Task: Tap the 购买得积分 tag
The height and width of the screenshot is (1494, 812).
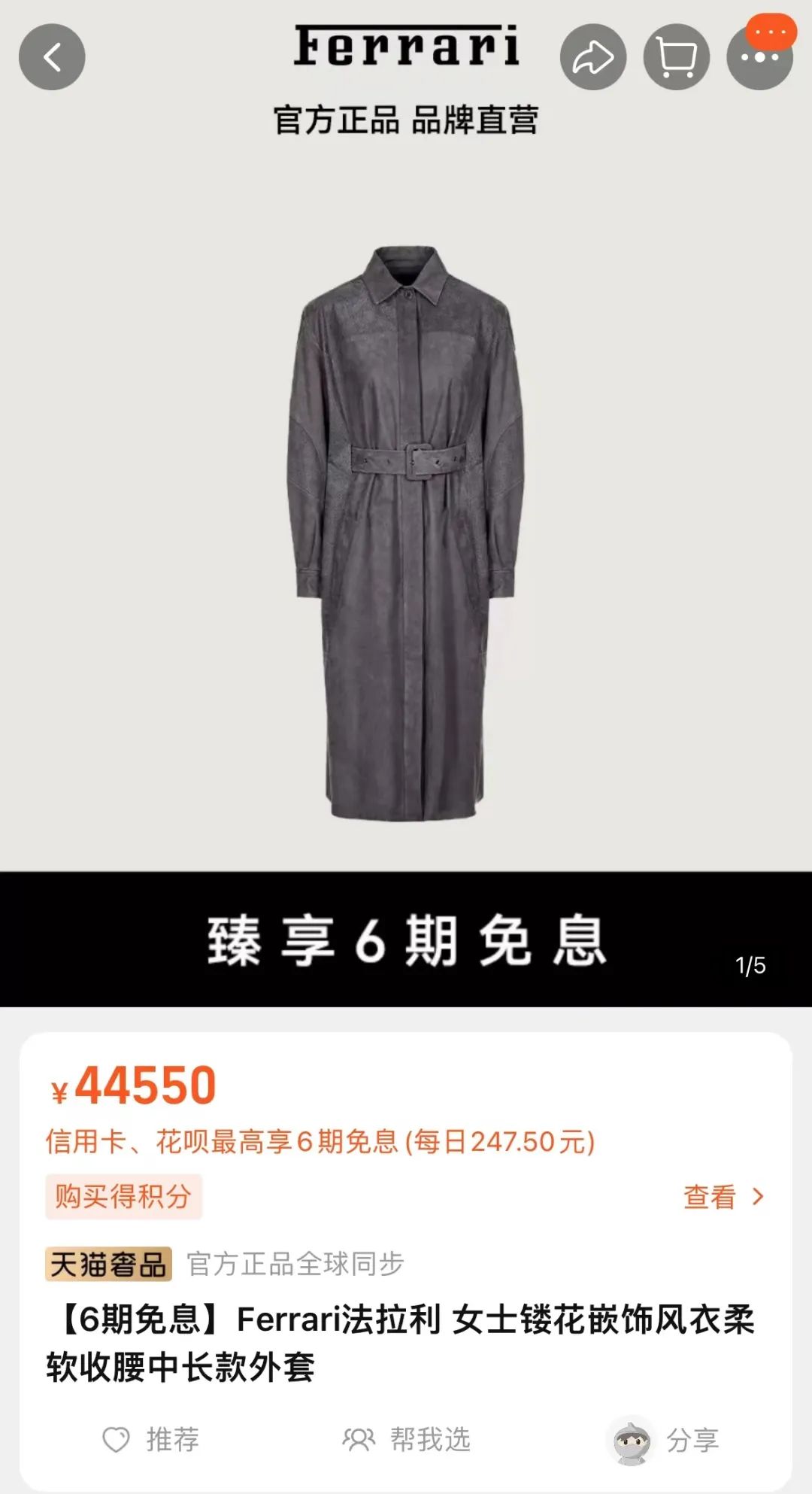Action: click(x=123, y=1197)
